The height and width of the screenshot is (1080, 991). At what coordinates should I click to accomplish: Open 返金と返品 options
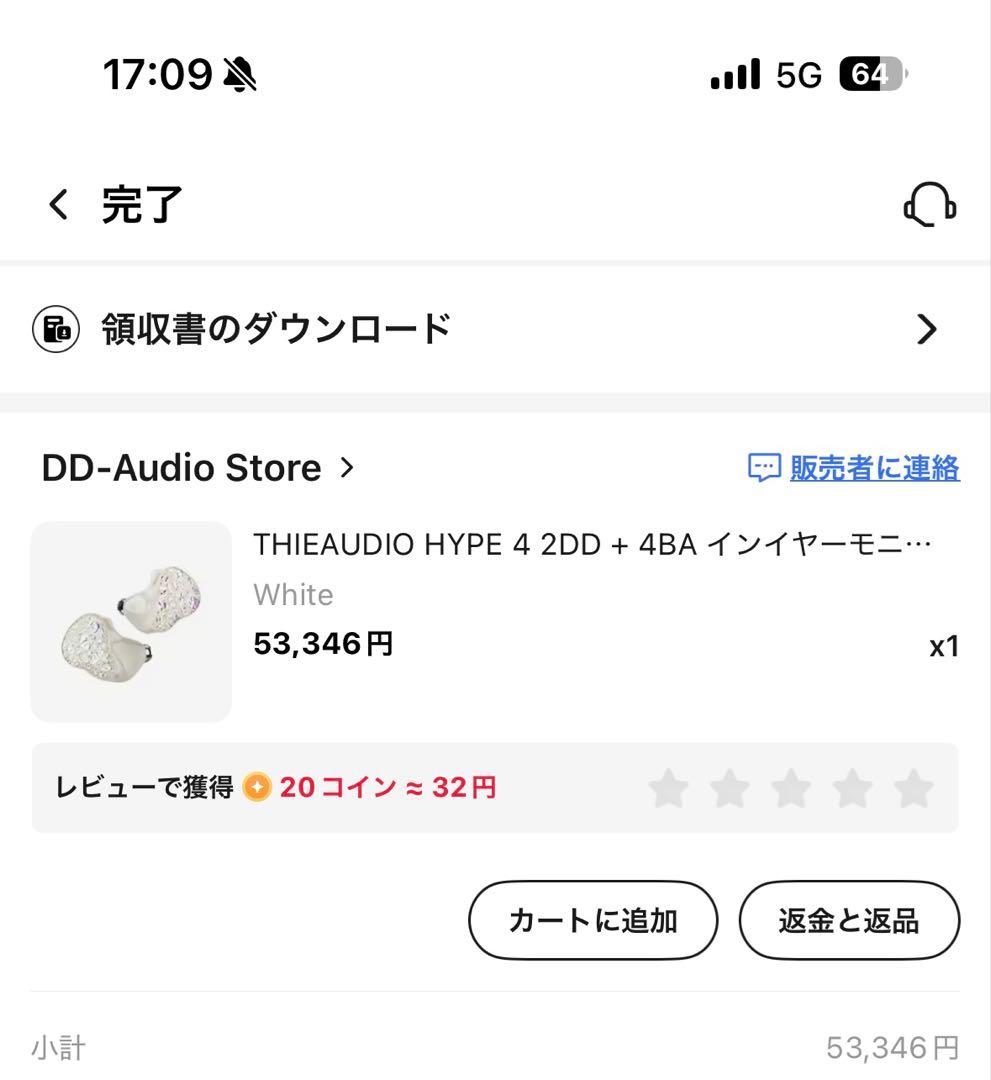[x=849, y=920]
